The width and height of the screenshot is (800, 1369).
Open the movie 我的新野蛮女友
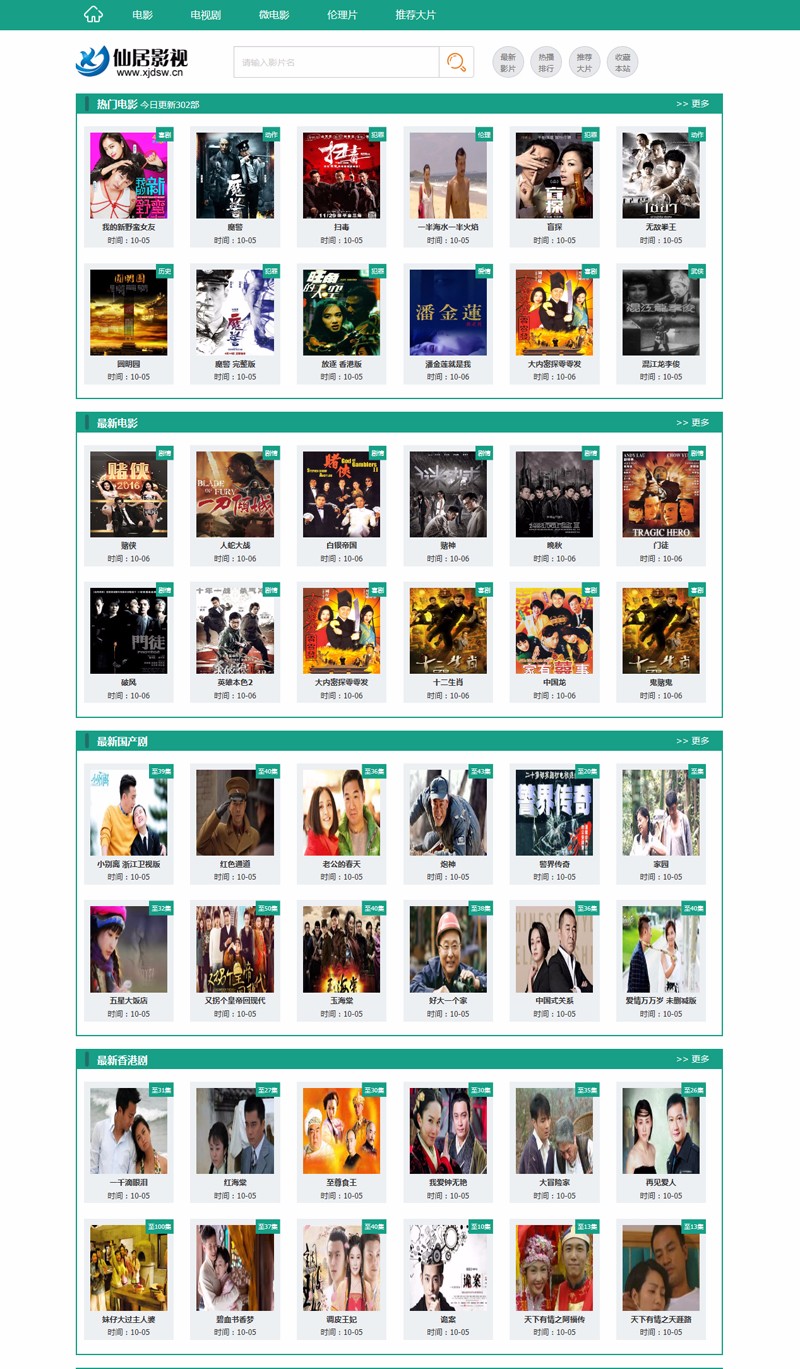129,176
